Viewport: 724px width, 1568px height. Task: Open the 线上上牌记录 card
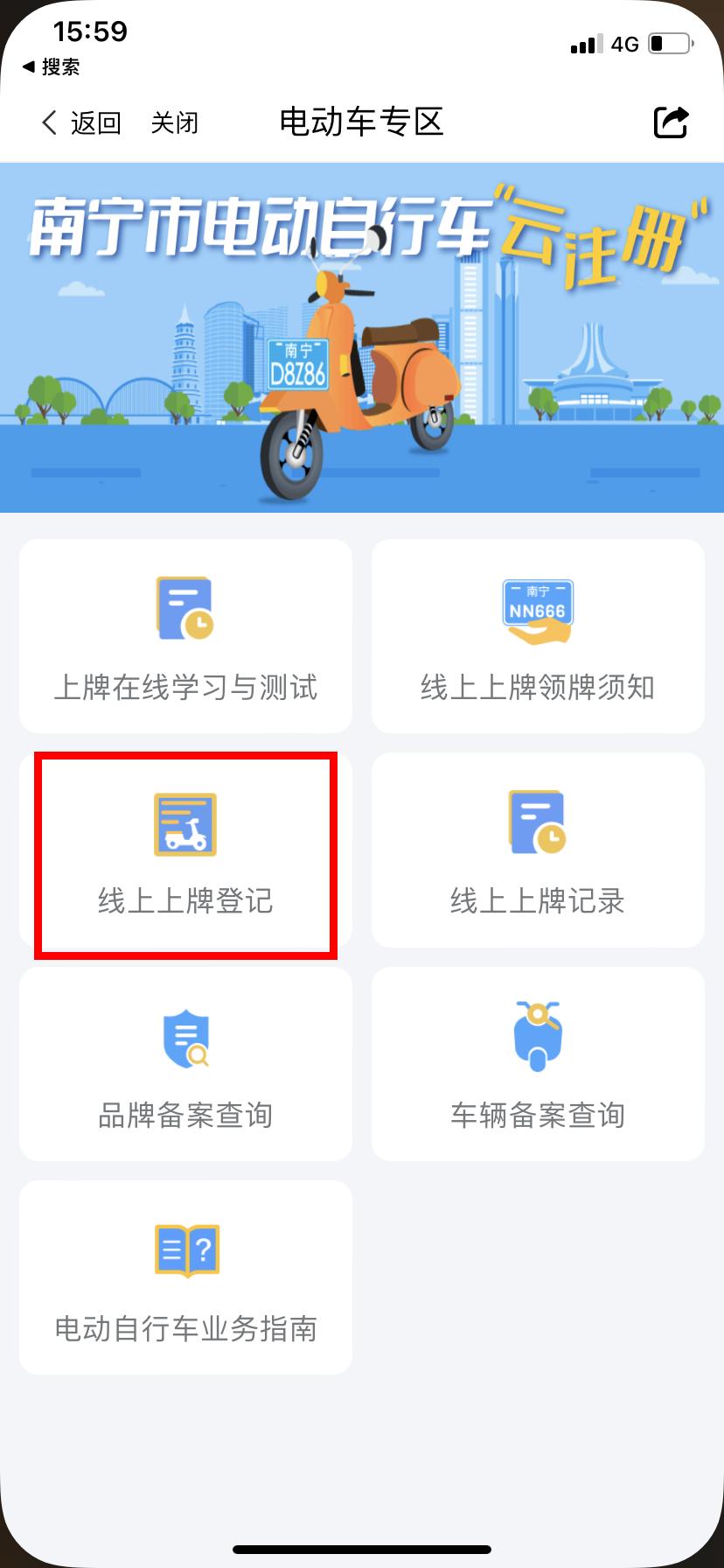pyautogui.click(x=536, y=850)
